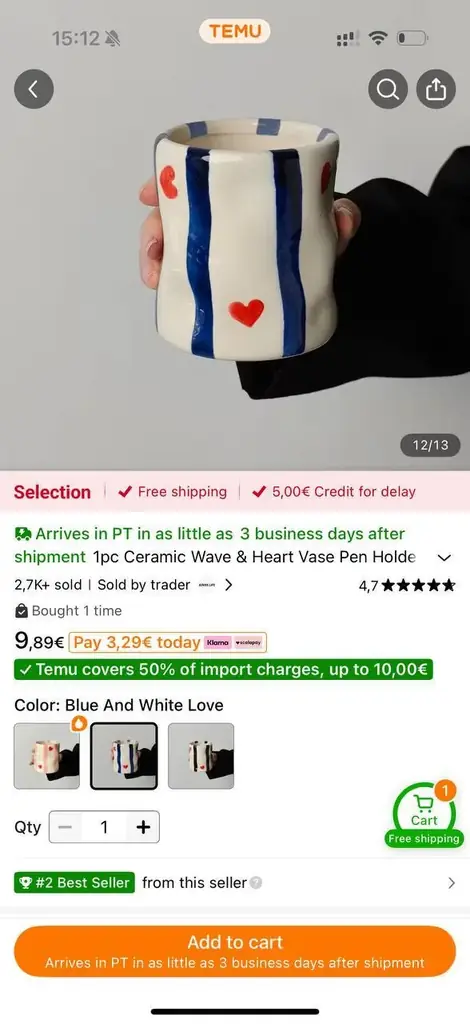Open the floating Cart button
Screen dimensions: 470x1024
point(424,815)
